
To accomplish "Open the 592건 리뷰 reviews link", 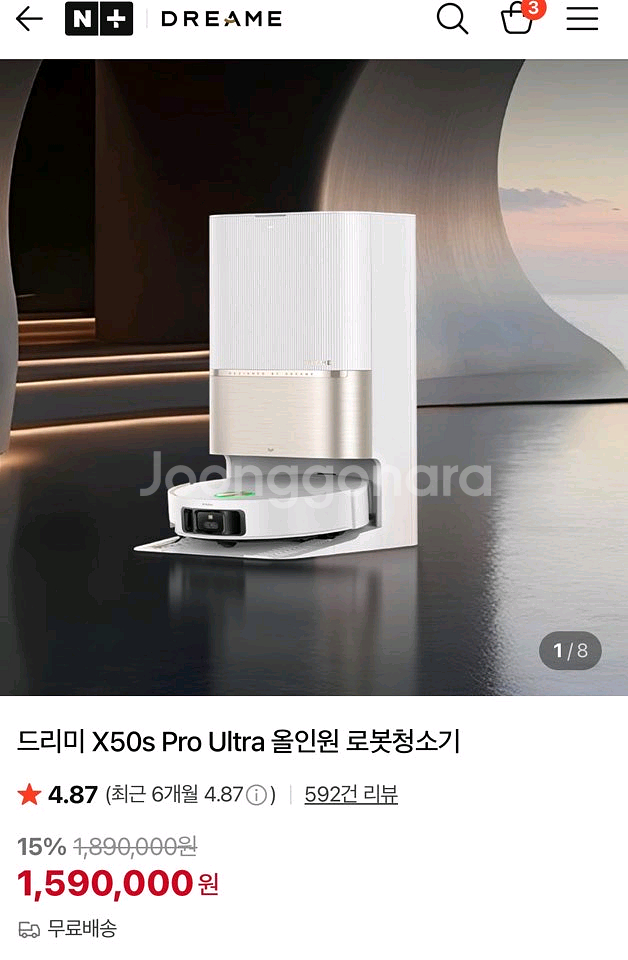I will 351,794.
